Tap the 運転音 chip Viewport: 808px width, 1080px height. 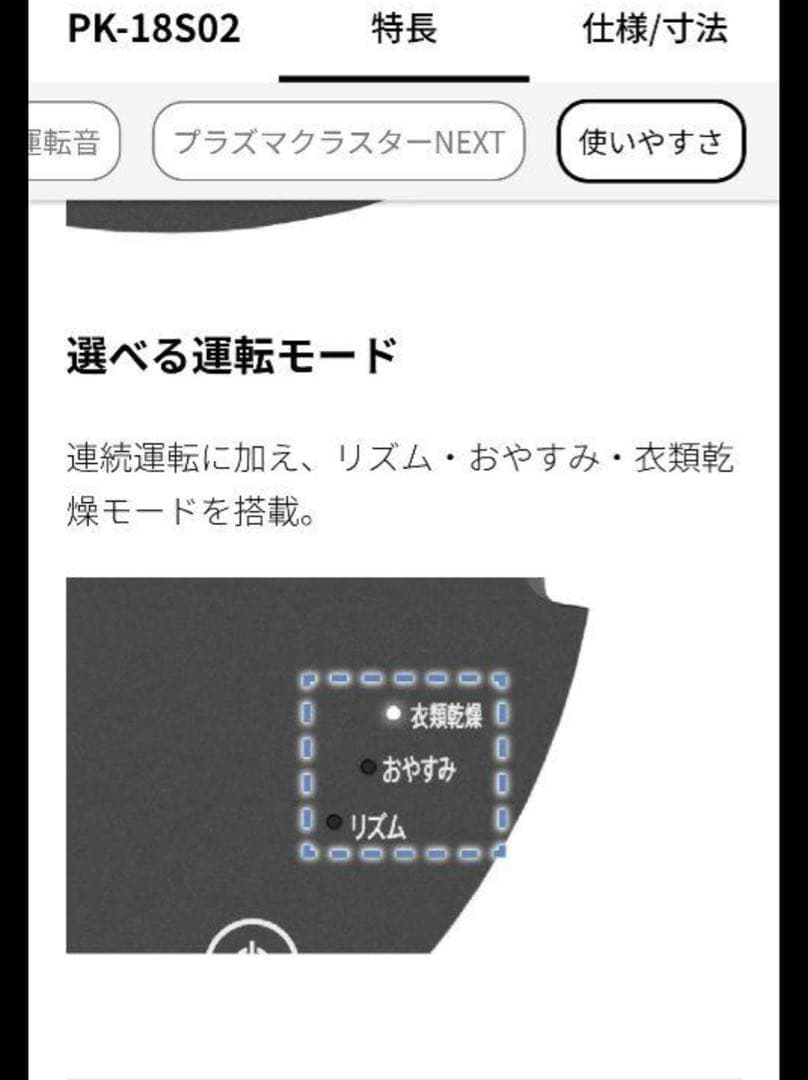72,141
